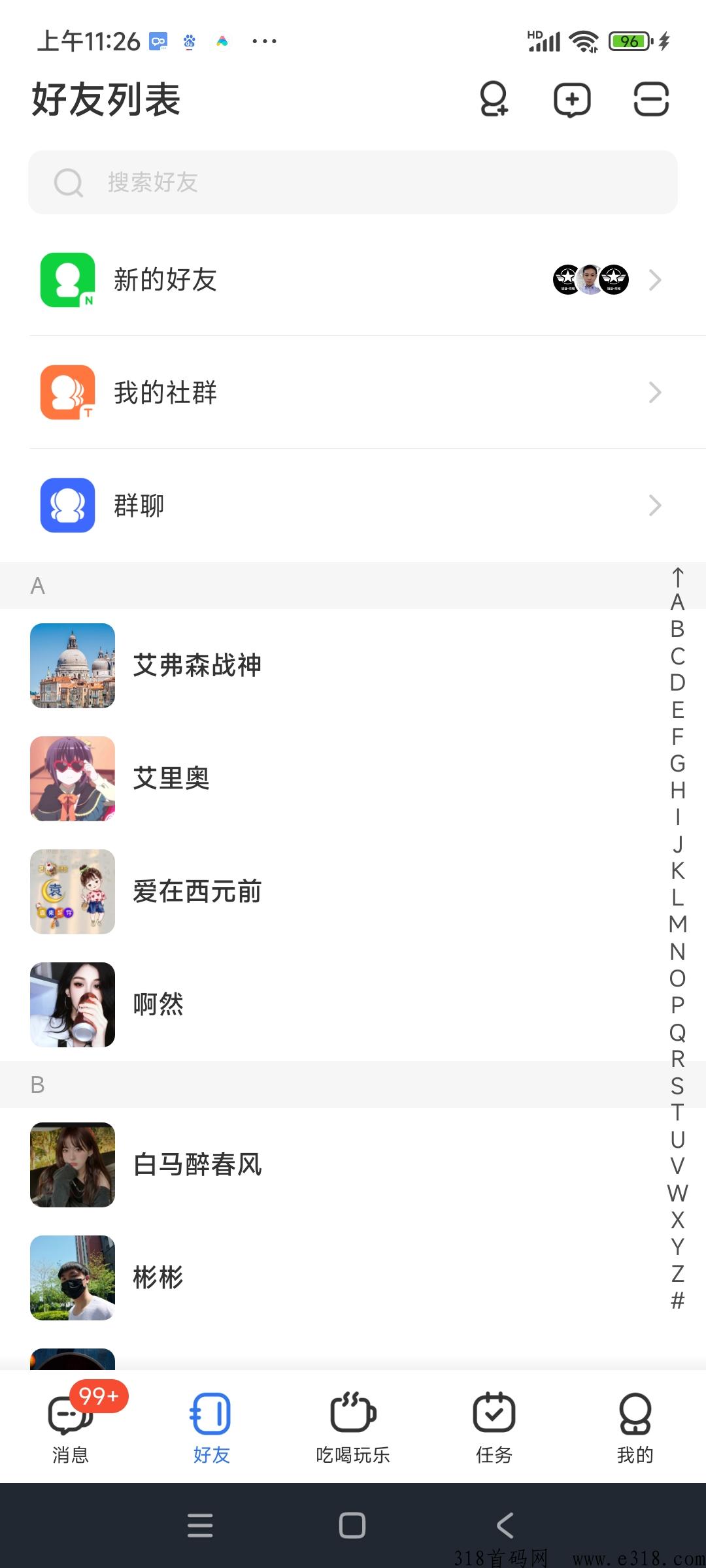Open 新的好友 requests
Screen dimensions: 706x1568
click(x=353, y=280)
